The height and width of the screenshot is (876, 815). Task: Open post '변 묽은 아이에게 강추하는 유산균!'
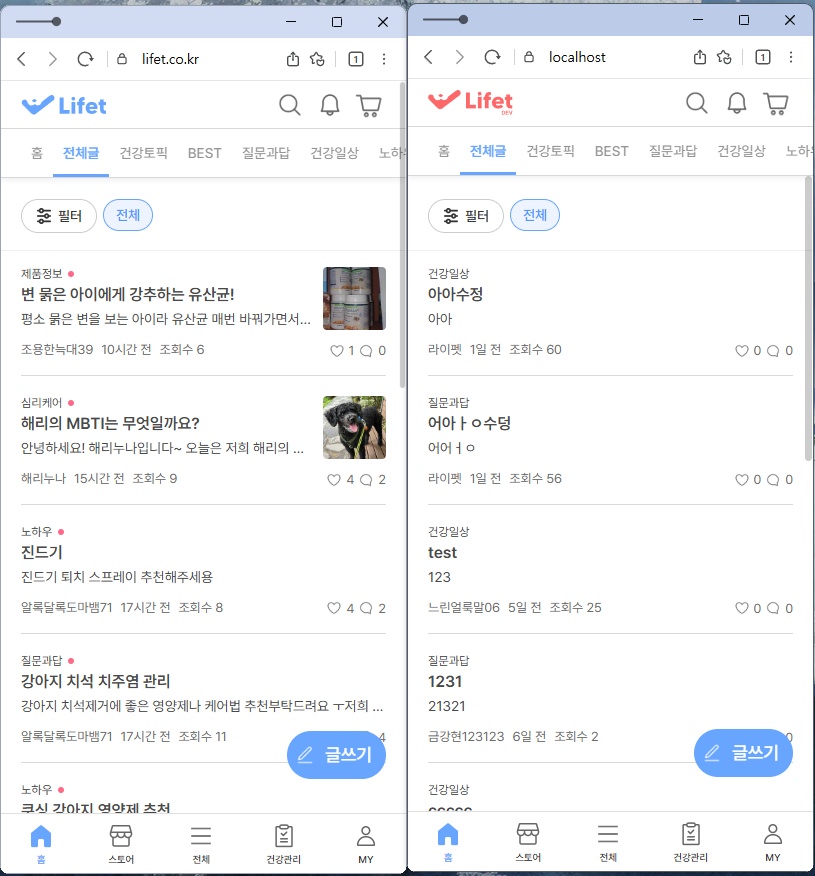tap(128, 294)
